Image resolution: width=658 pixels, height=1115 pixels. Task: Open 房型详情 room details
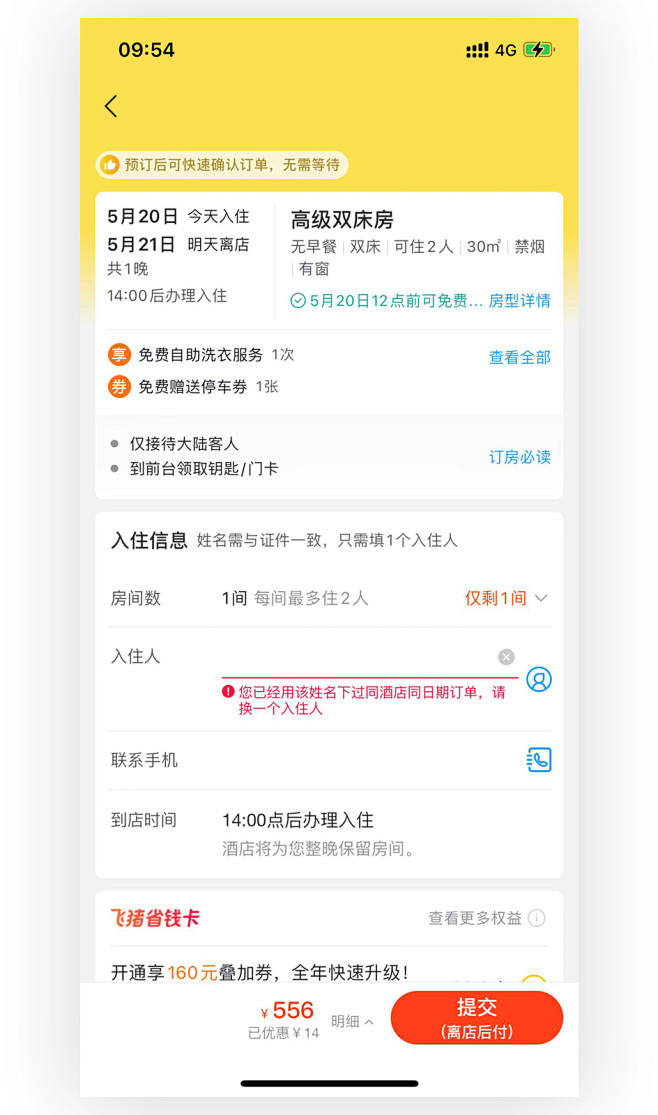(x=519, y=300)
